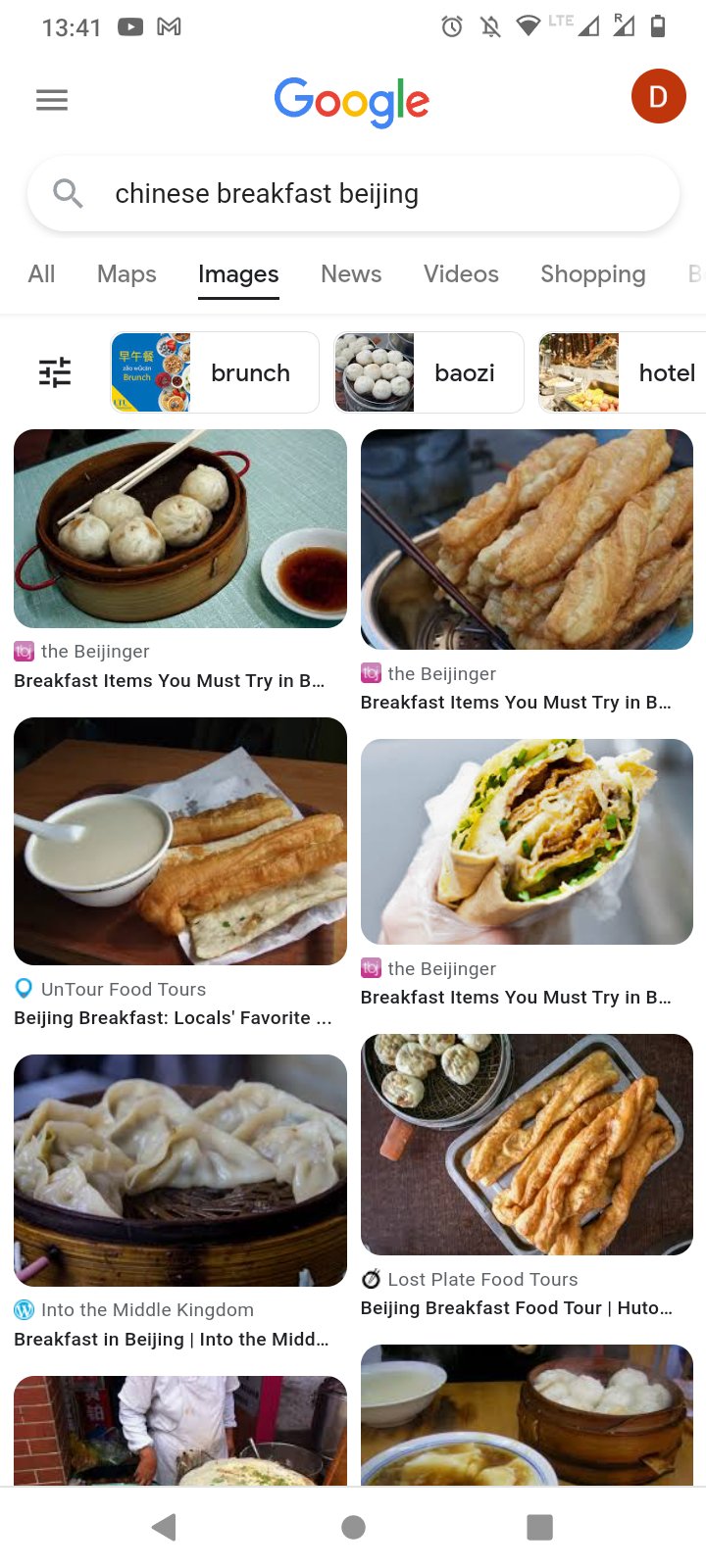Switch to the News tab
Viewport: 706px width, 1568px height.
351,274
